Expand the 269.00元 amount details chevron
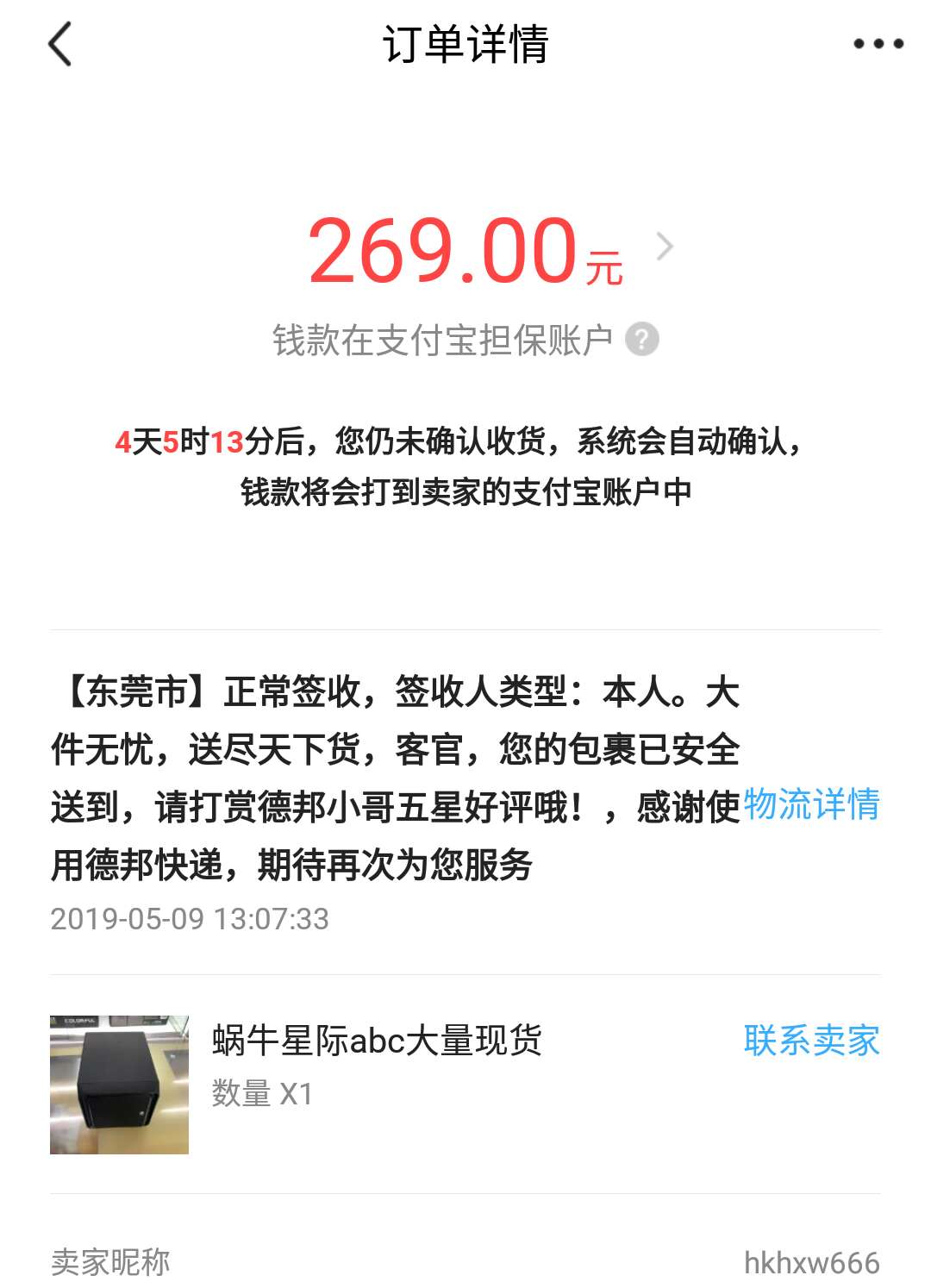931x1288 pixels. 665,247
